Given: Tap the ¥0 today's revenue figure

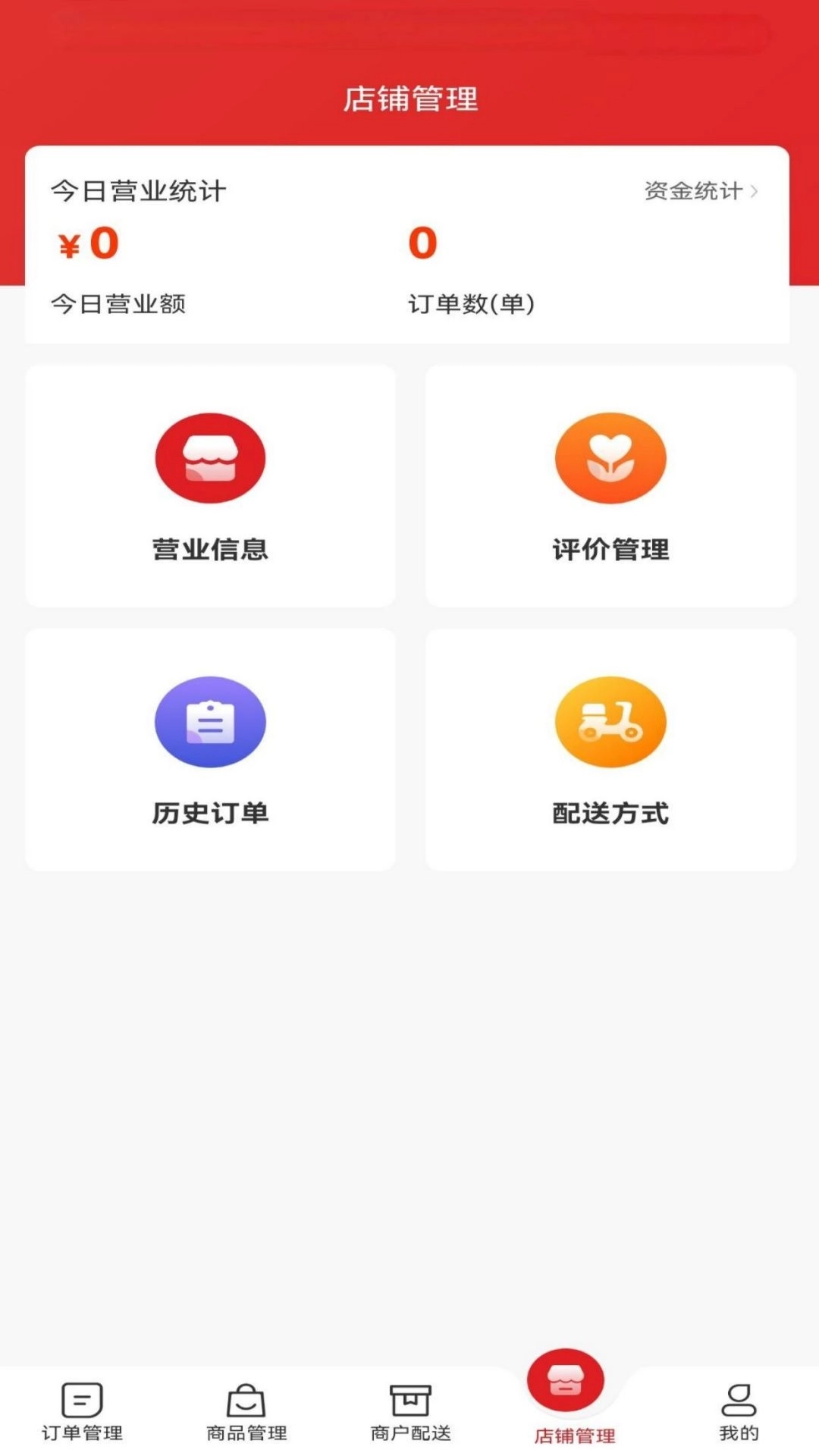Looking at the screenshot, I should (89, 241).
